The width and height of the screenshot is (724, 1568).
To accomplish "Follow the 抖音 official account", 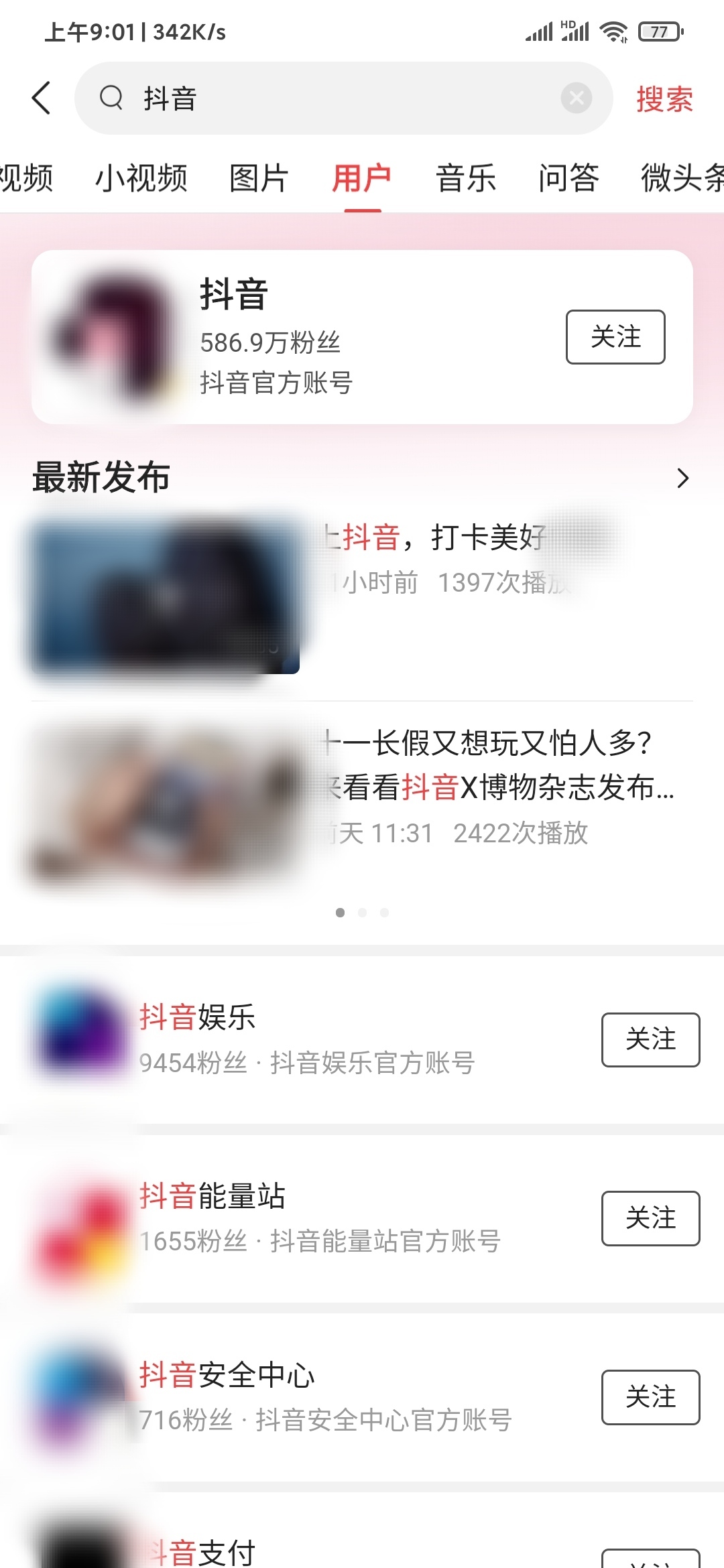I will (x=615, y=338).
